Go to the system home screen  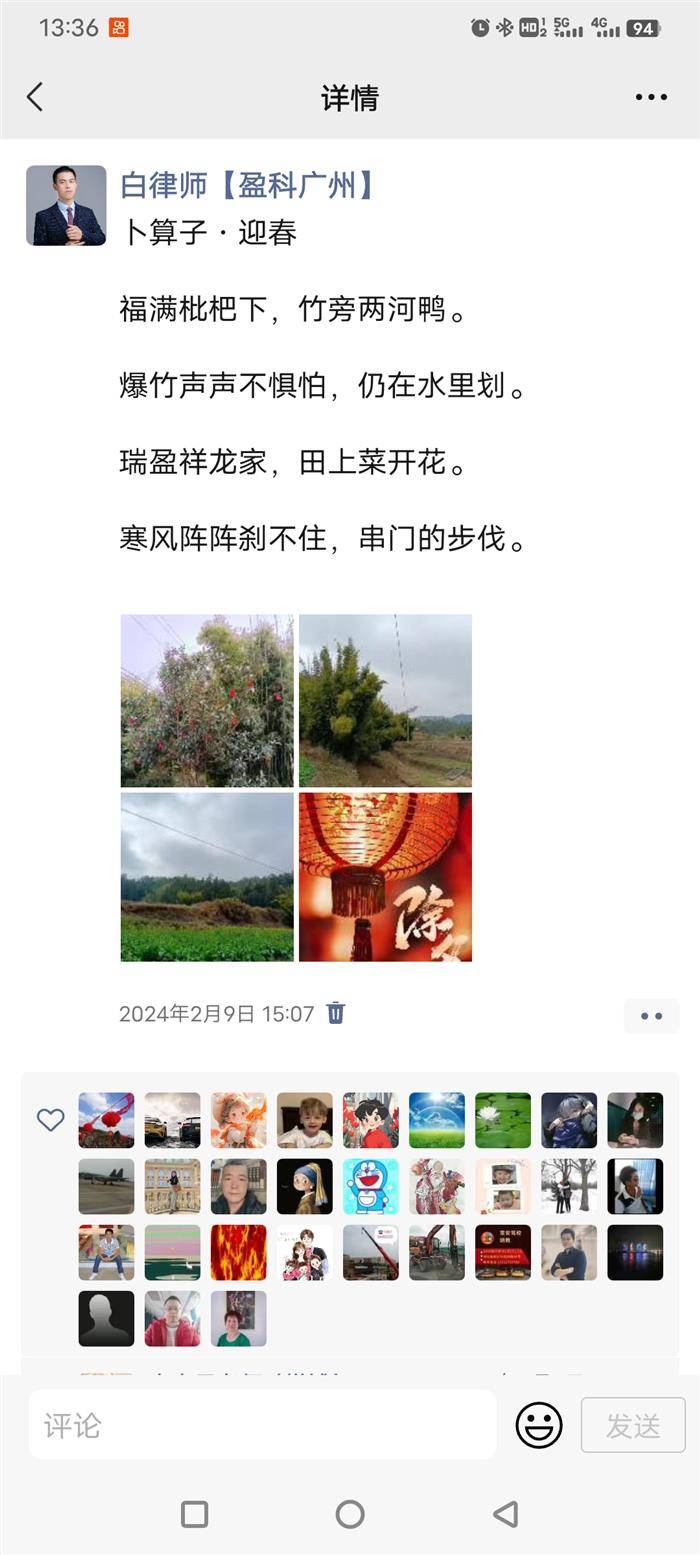350,1514
